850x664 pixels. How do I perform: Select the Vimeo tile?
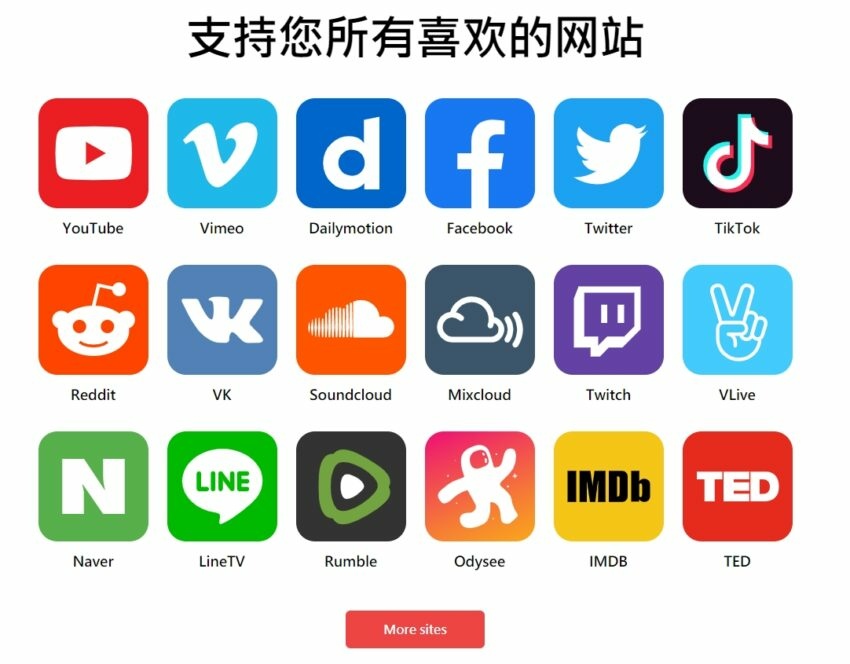[x=222, y=153]
